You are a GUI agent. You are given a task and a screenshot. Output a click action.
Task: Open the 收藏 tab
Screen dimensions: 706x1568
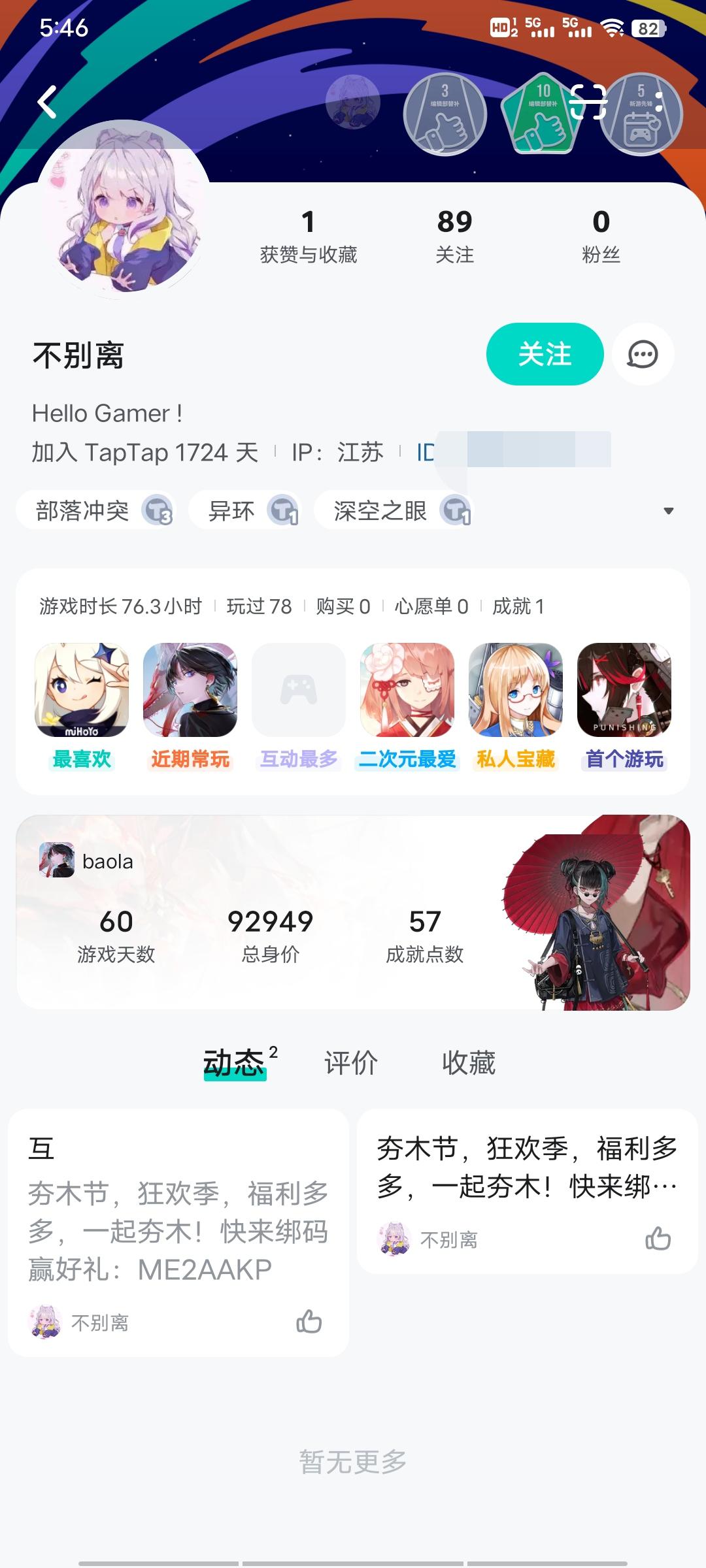pos(469,1062)
